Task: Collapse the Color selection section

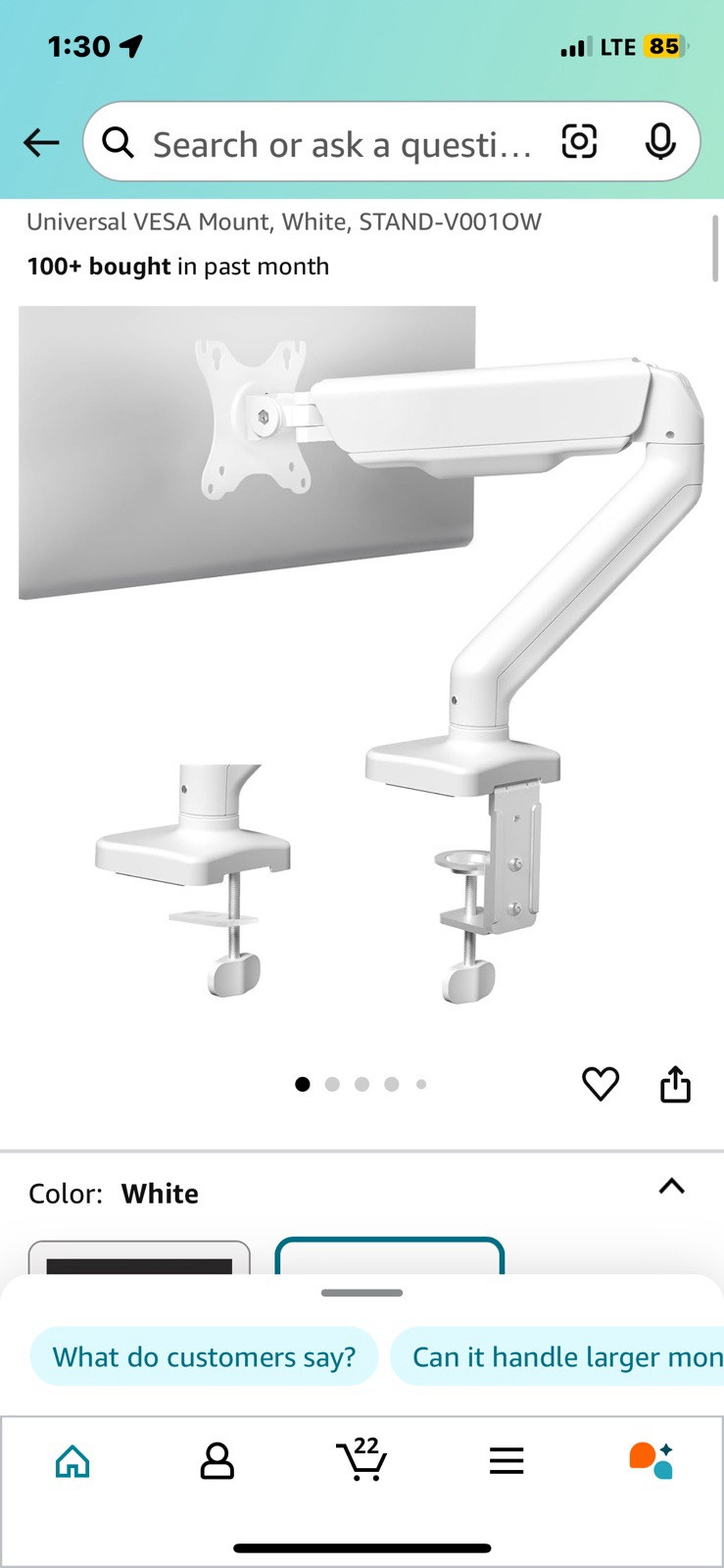Action: (x=672, y=1186)
